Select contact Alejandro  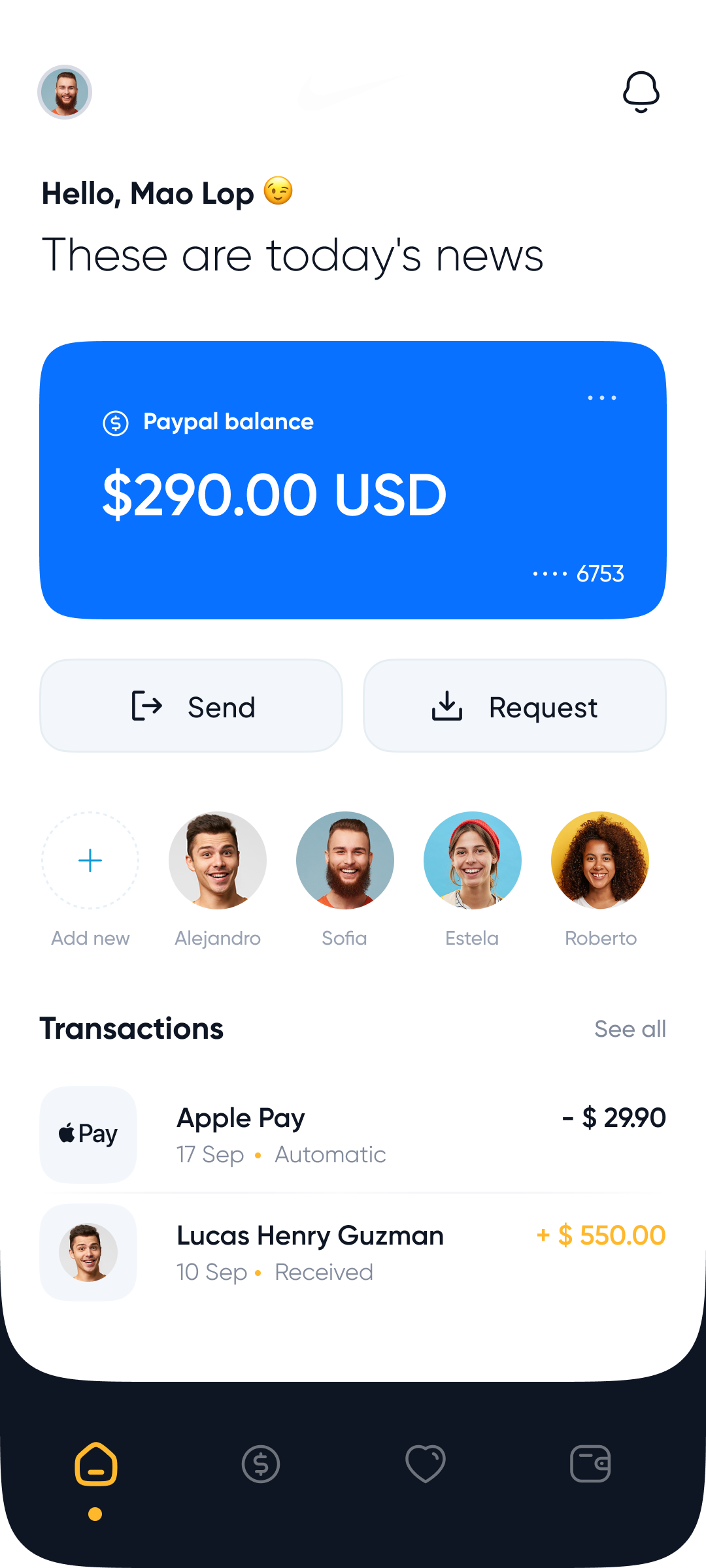point(218,860)
